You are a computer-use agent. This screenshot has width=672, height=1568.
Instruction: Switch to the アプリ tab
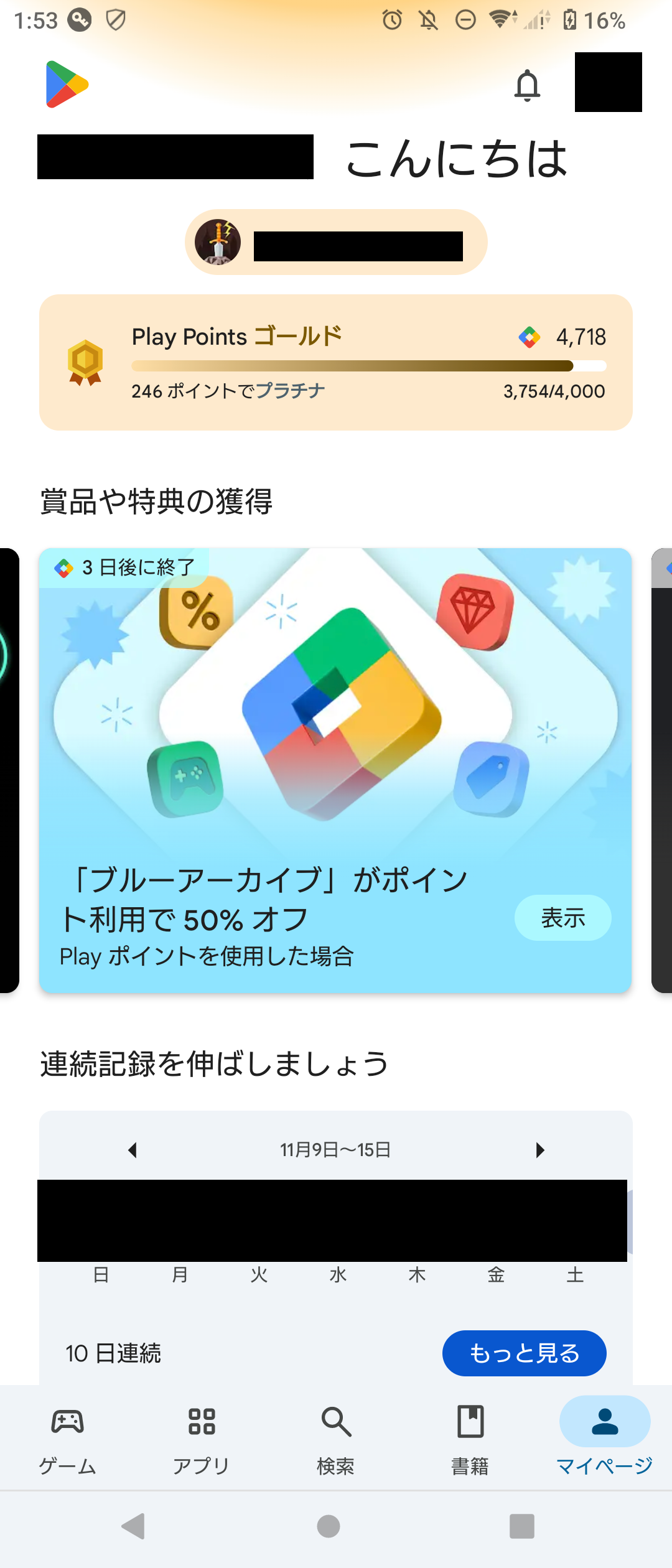[202, 1439]
